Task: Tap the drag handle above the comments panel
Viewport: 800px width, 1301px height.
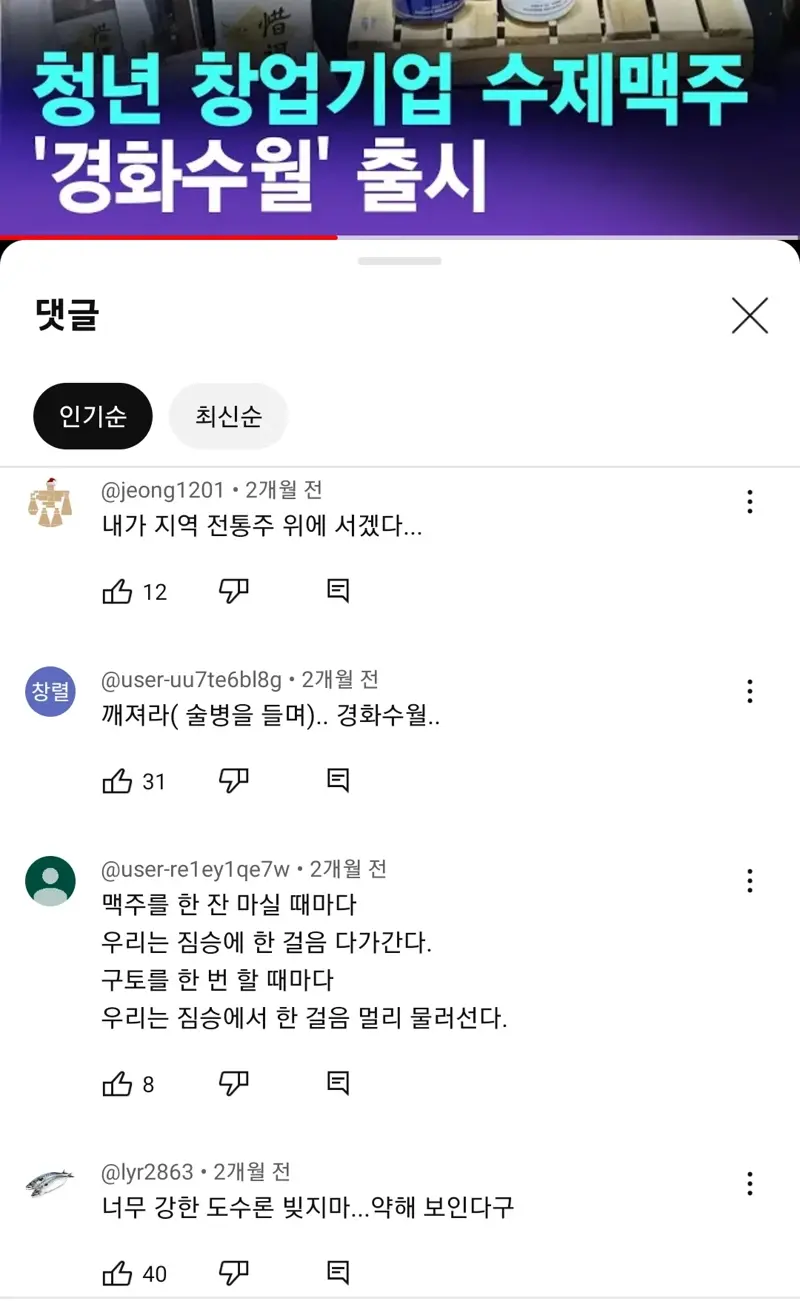Action: point(400,260)
